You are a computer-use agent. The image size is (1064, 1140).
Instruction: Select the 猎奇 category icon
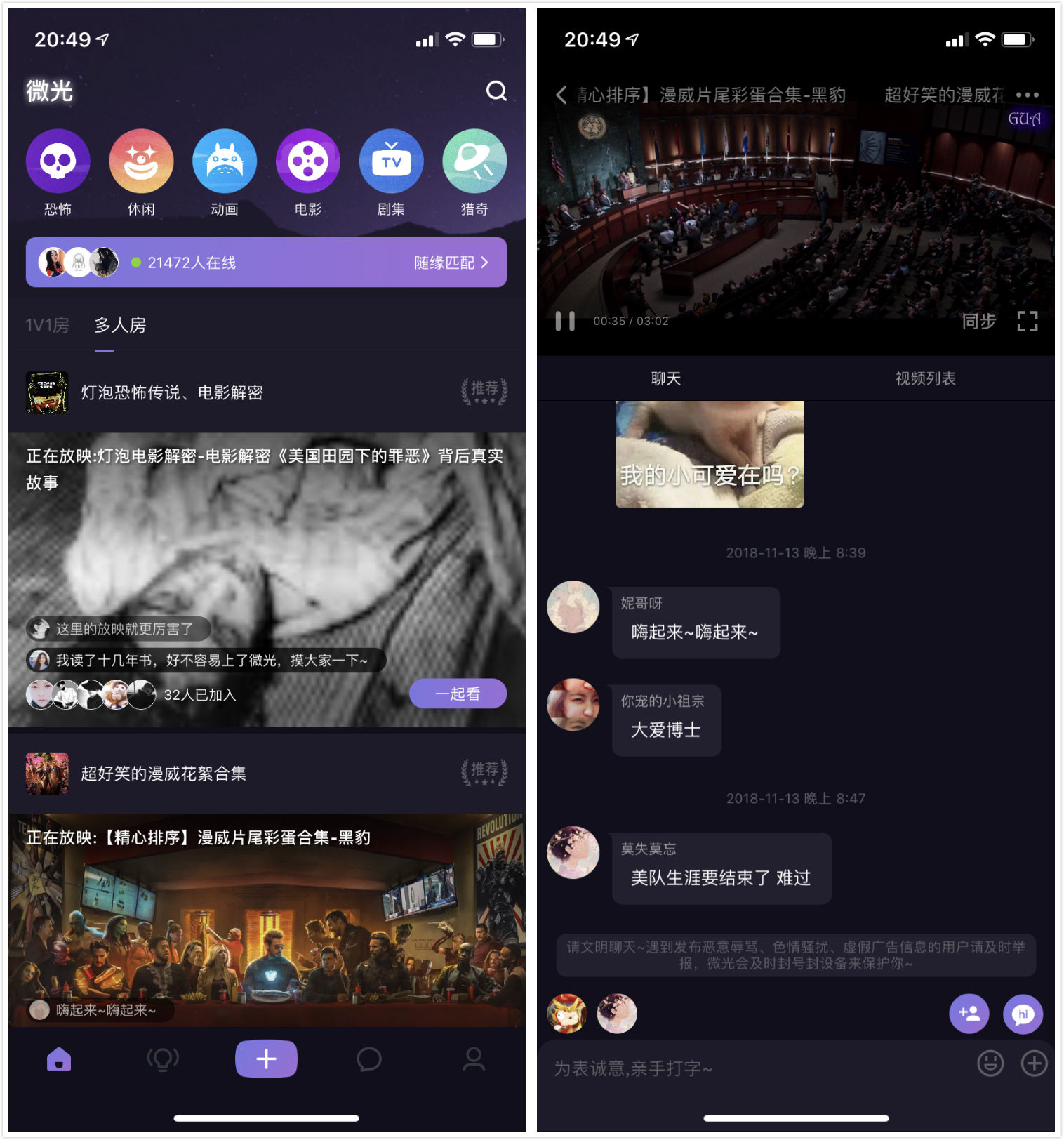click(474, 160)
